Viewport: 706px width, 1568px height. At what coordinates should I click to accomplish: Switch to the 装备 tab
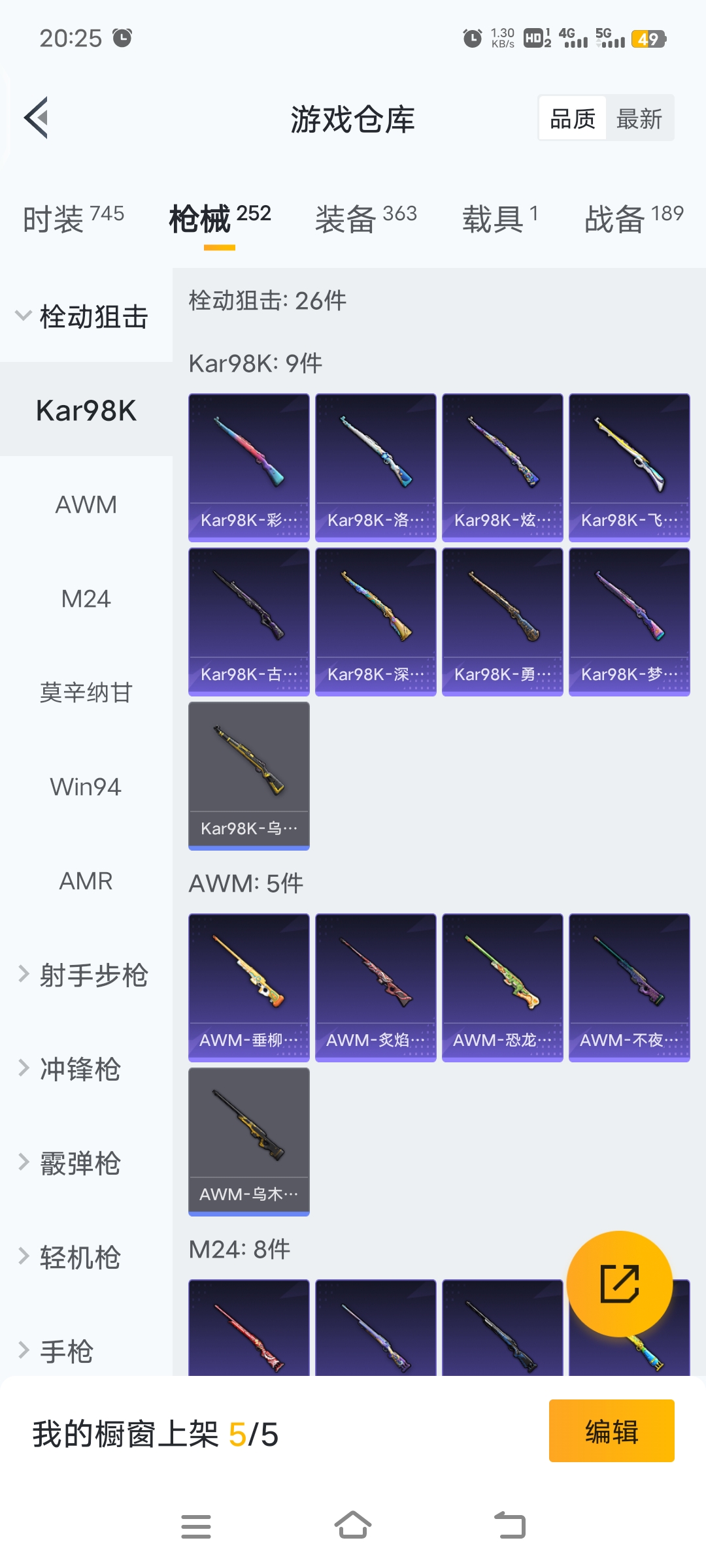(365, 218)
